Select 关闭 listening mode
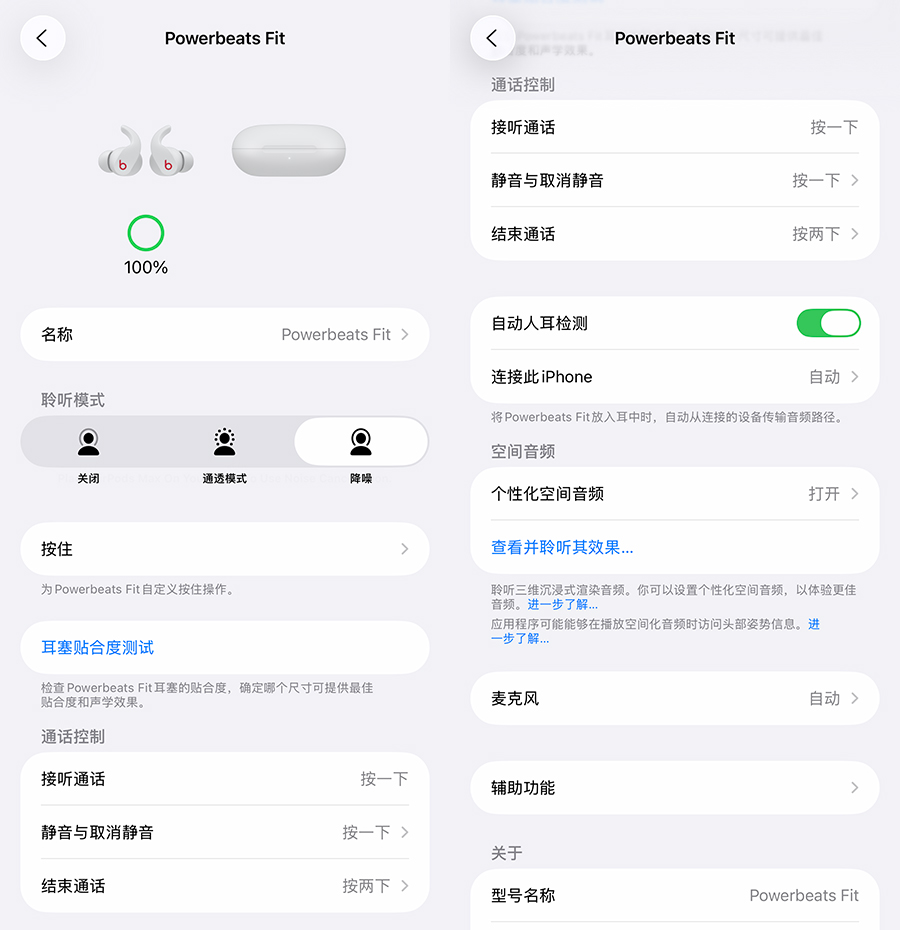 tap(89, 443)
